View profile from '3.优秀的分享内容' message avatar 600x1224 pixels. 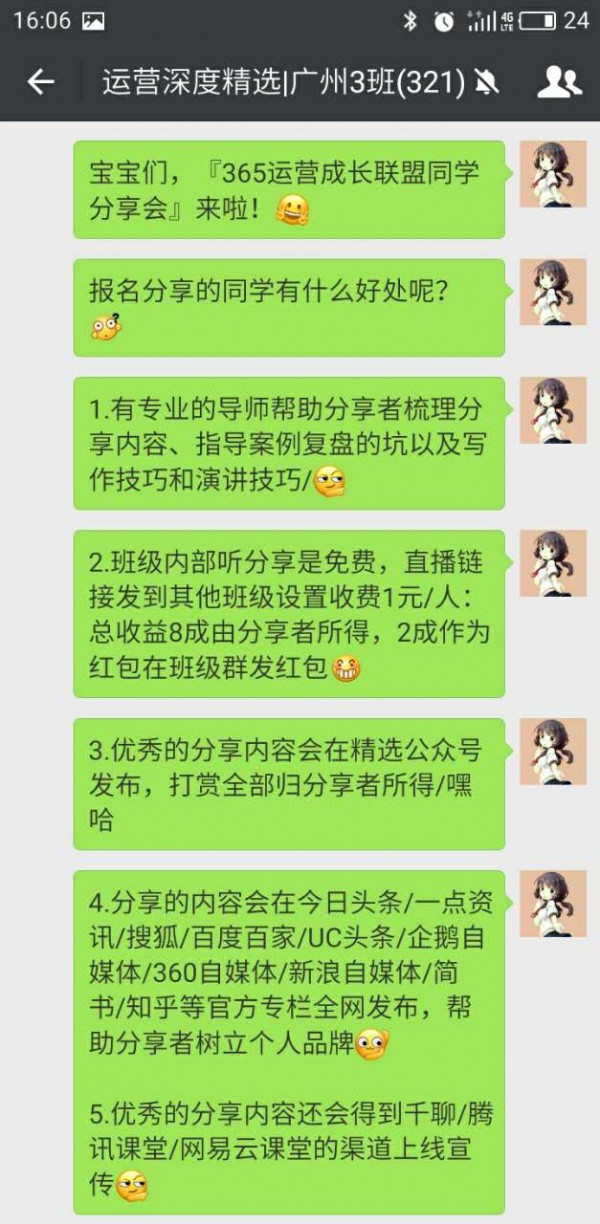coord(552,751)
